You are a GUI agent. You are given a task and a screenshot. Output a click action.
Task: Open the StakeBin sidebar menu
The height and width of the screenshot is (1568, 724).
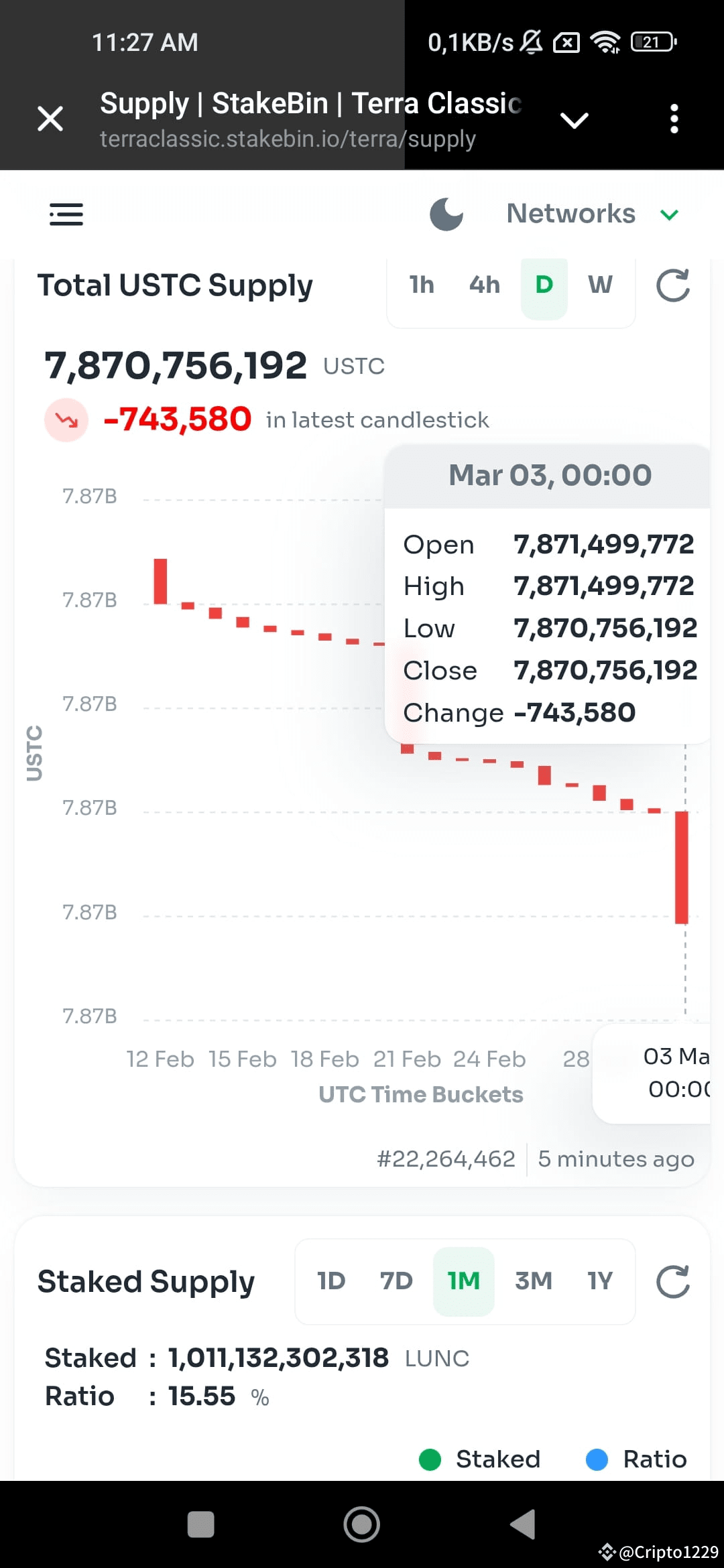(66, 214)
